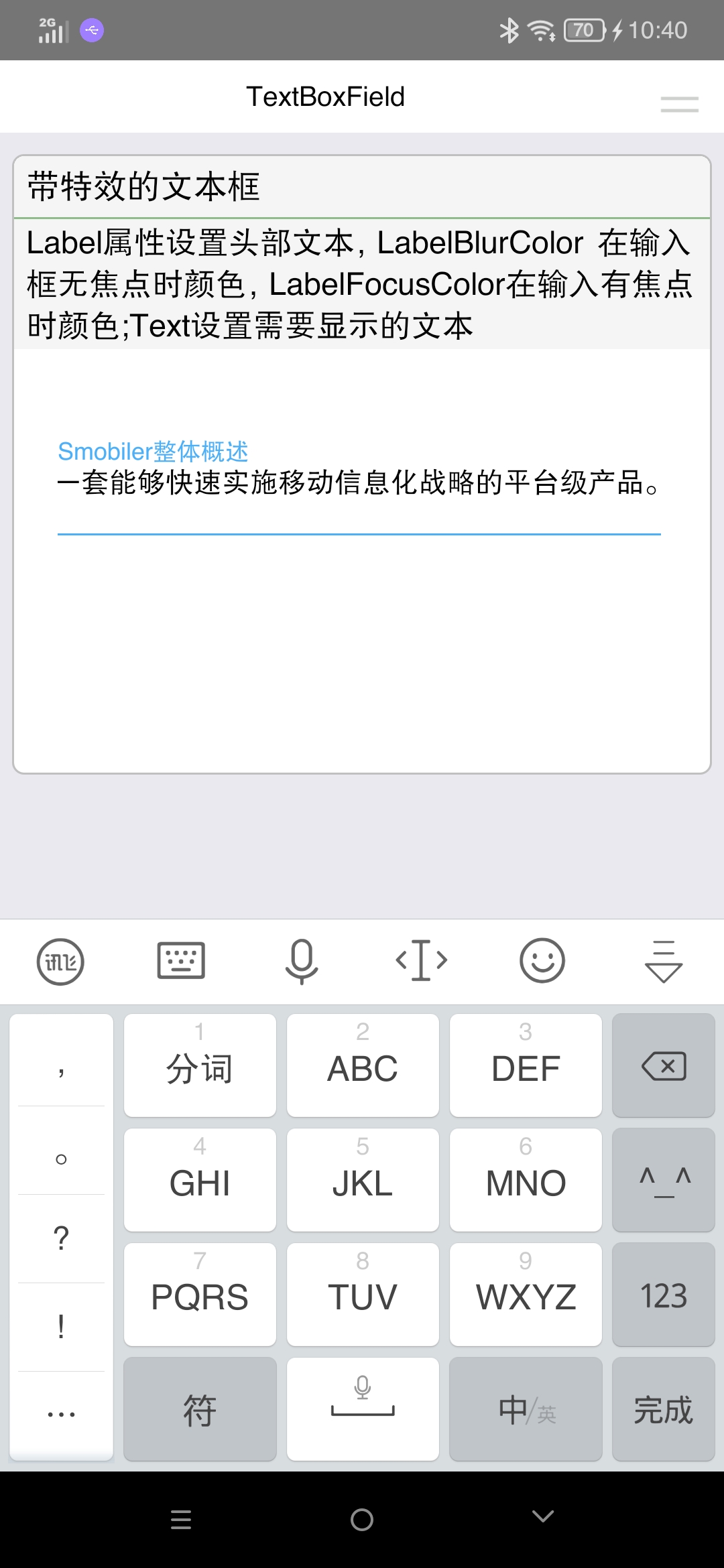Switch to the 123 numeric keyboard
This screenshot has width=724, height=1568.
pos(664,1295)
